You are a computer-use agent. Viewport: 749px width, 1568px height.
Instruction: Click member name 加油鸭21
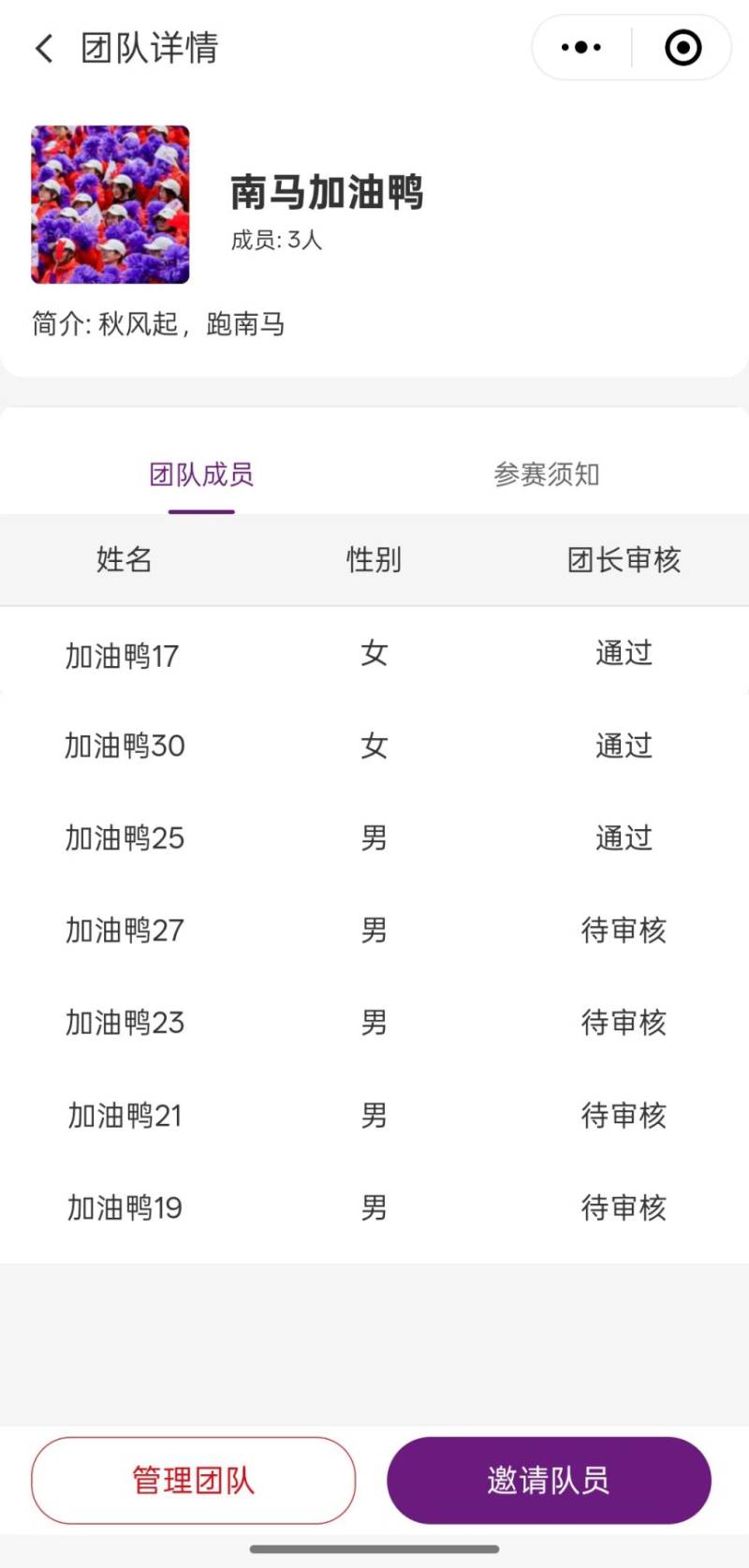123,1116
